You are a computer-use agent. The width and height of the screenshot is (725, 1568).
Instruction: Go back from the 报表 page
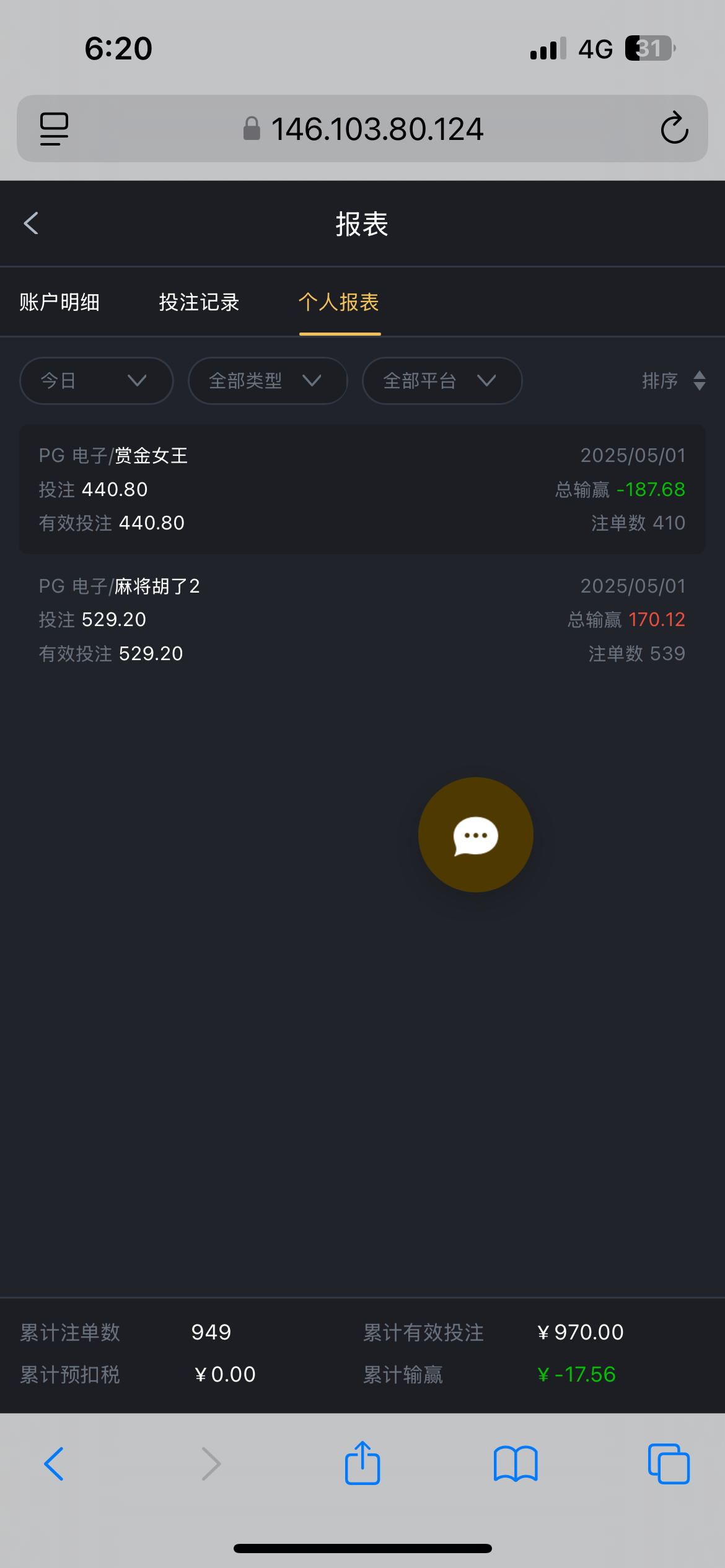[31, 224]
